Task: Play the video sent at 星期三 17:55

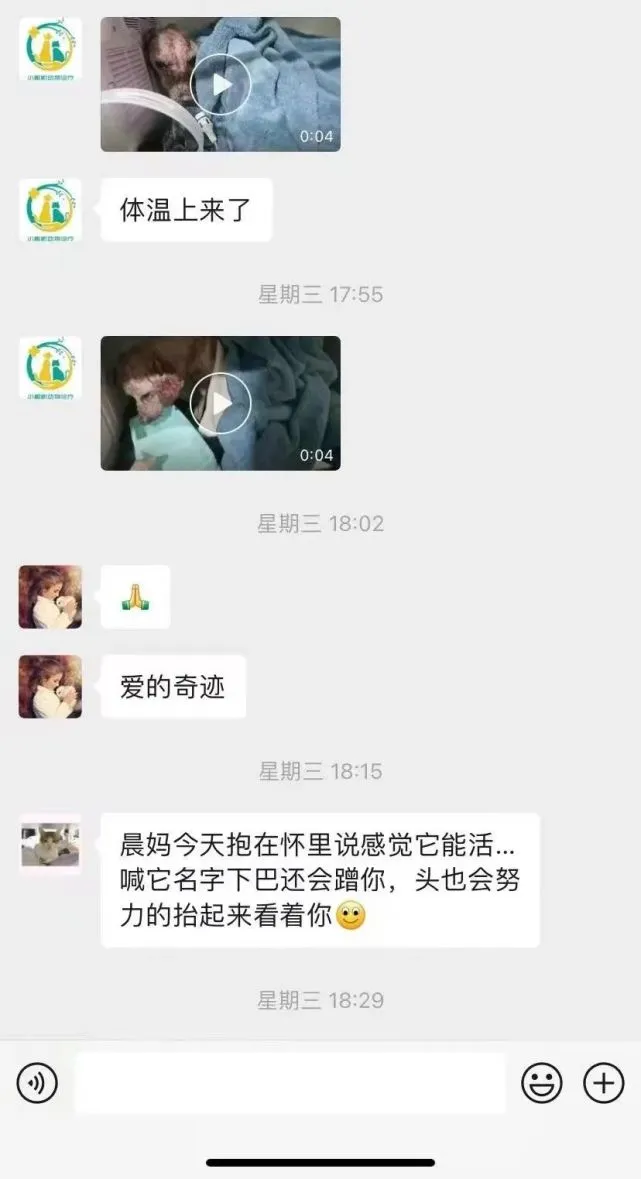Action: (220, 403)
